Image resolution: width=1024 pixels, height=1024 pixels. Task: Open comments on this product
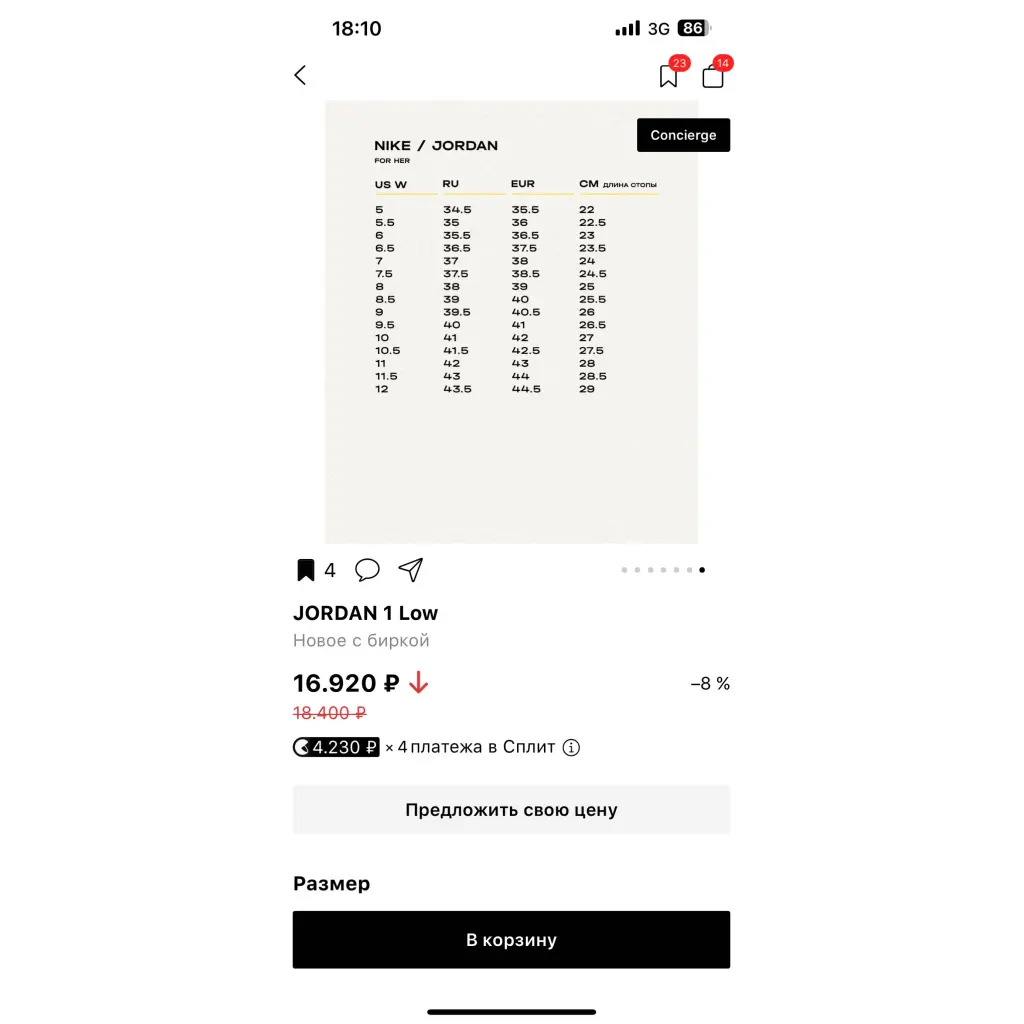(x=367, y=570)
